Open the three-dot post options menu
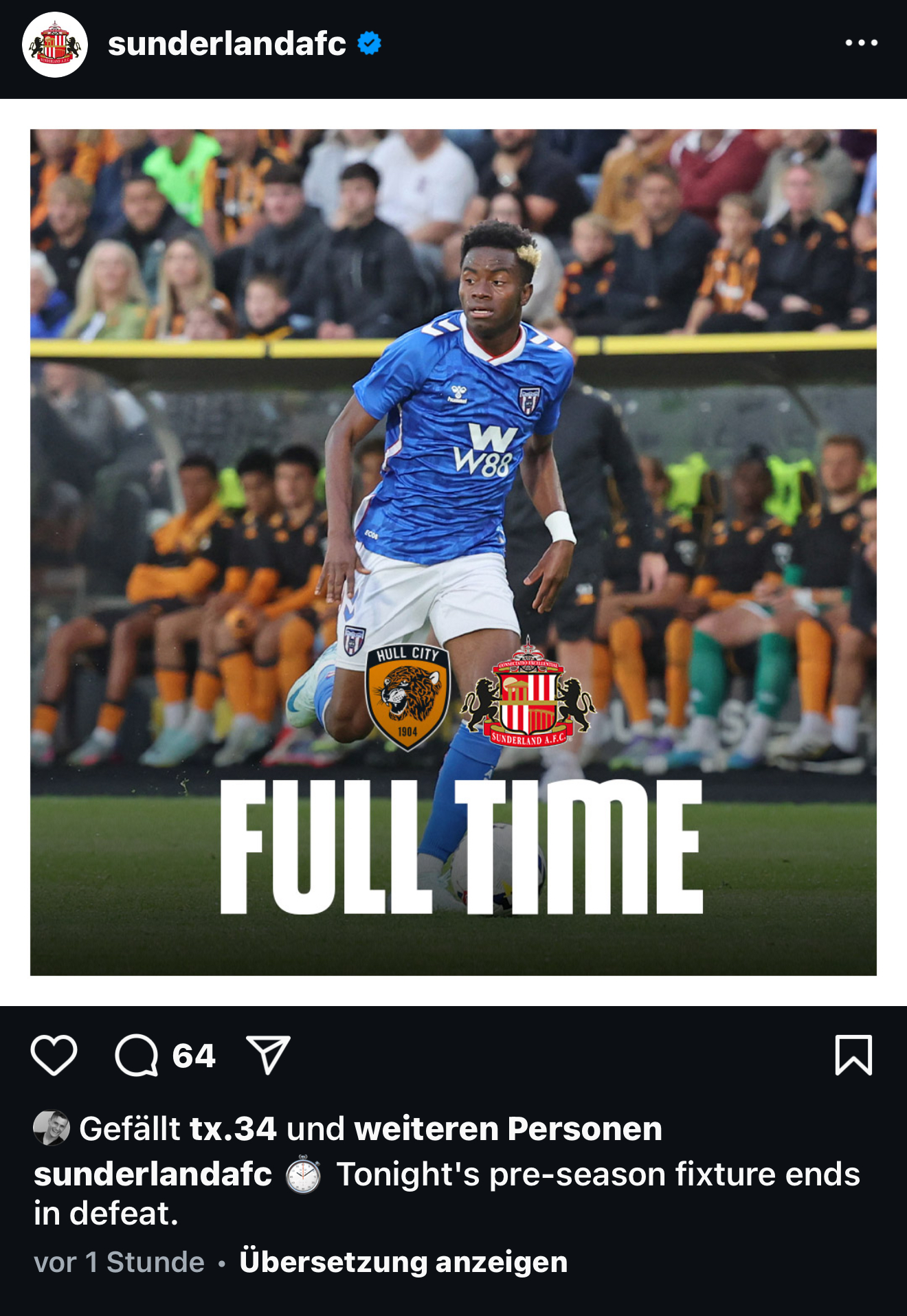Screen dimensions: 907x1316 pos(861,43)
